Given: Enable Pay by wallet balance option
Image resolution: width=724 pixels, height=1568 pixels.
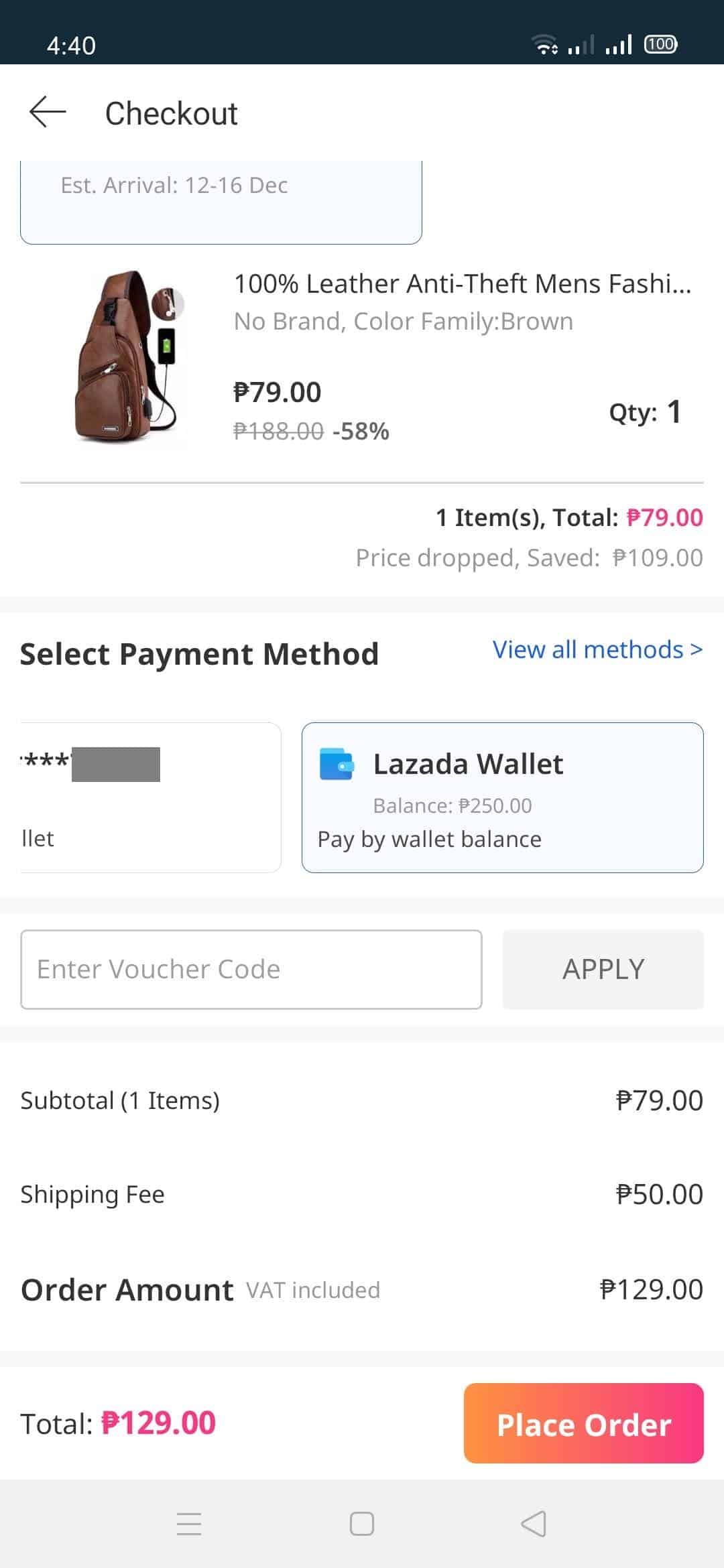Looking at the screenshot, I should pyautogui.click(x=429, y=838).
